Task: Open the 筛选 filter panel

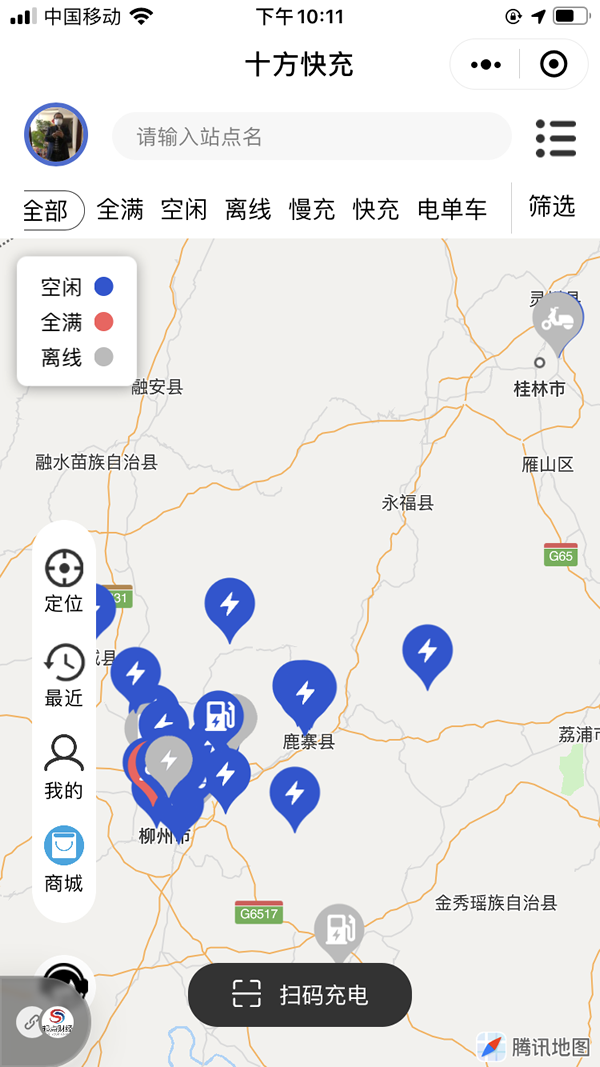Action: (552, 206)
